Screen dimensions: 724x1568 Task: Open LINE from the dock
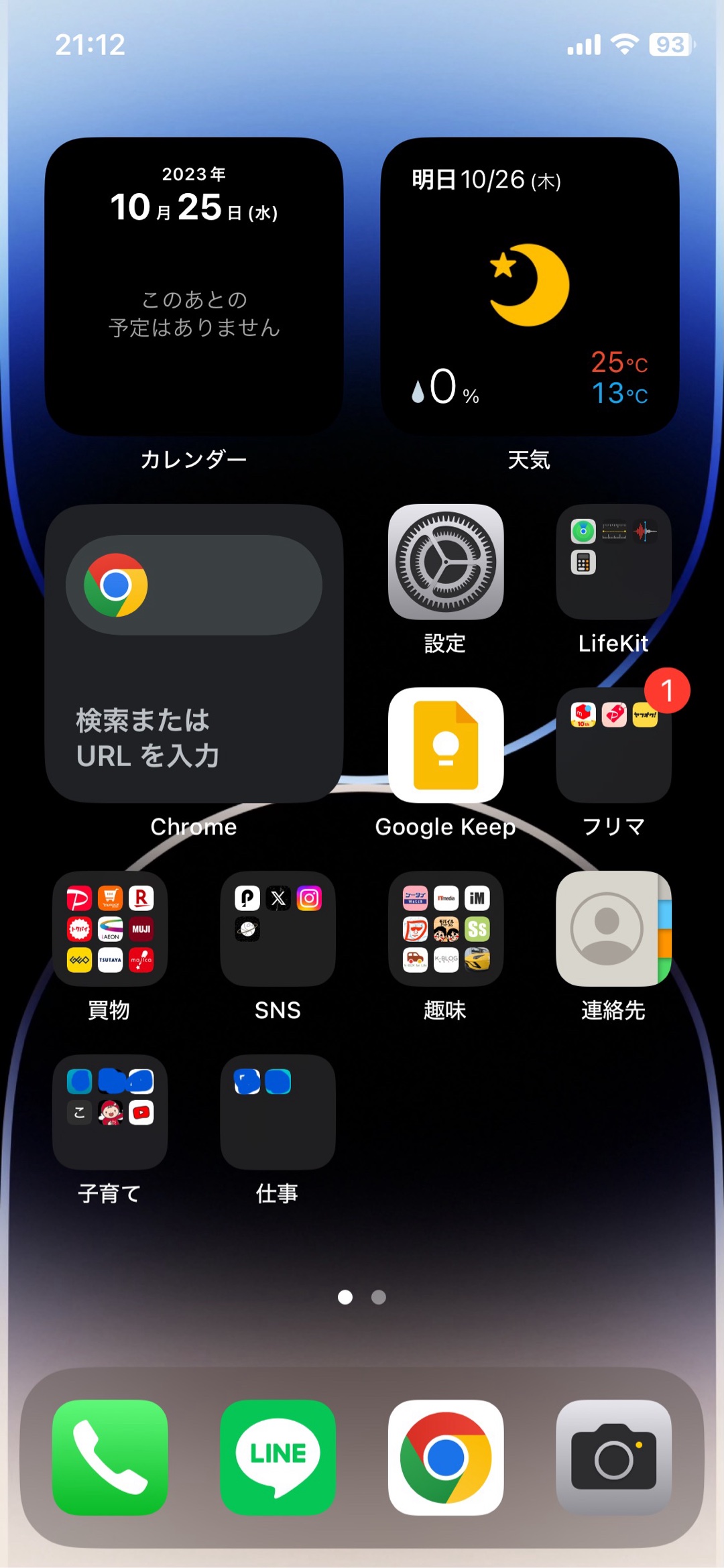[x=278, y=1457]
